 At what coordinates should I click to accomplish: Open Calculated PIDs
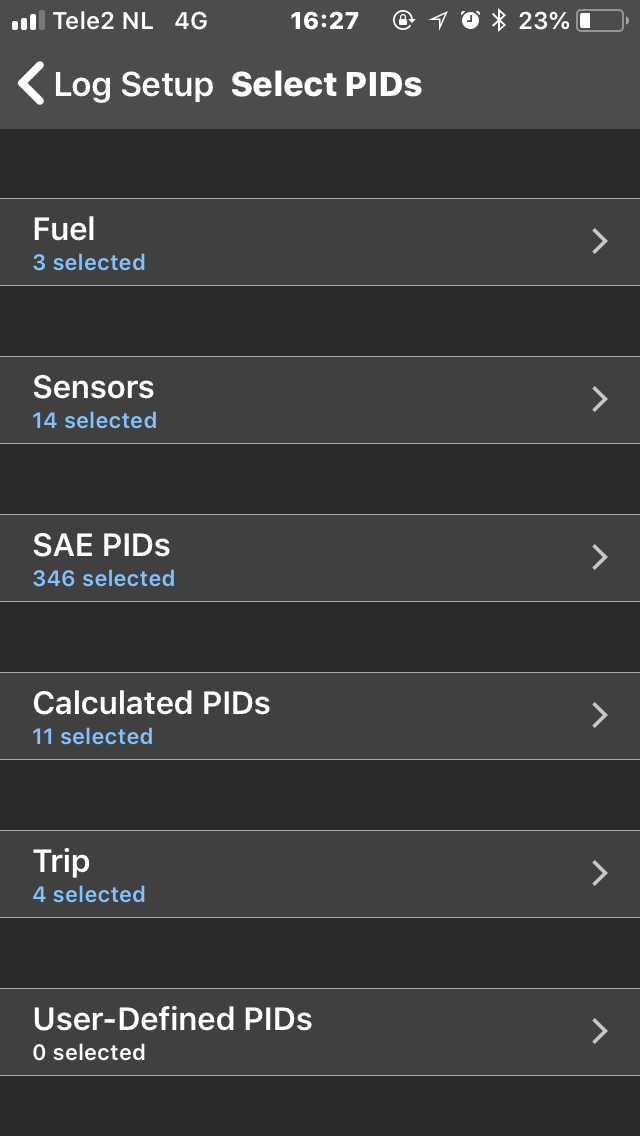(320, 716)
